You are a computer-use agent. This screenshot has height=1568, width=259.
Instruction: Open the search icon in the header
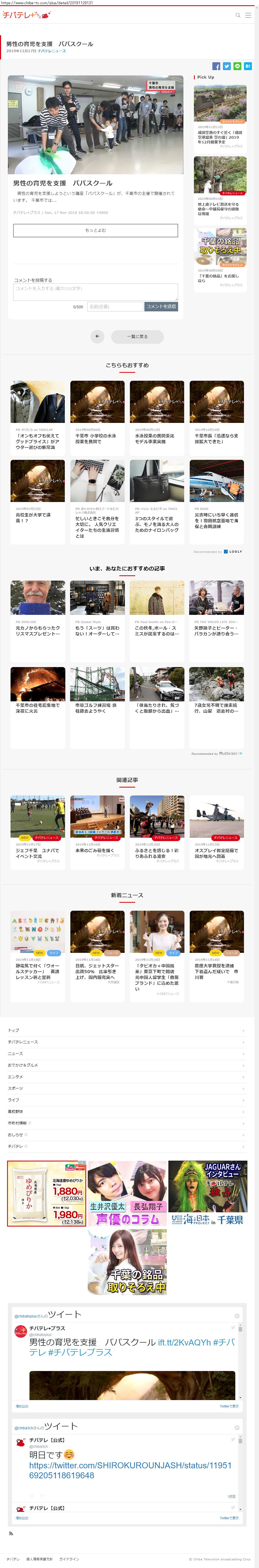238,15
